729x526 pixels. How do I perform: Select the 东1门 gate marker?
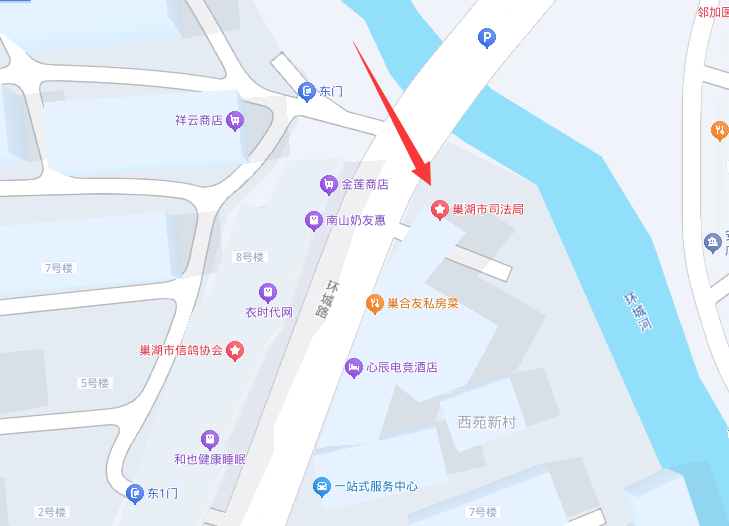pos(134,493)
